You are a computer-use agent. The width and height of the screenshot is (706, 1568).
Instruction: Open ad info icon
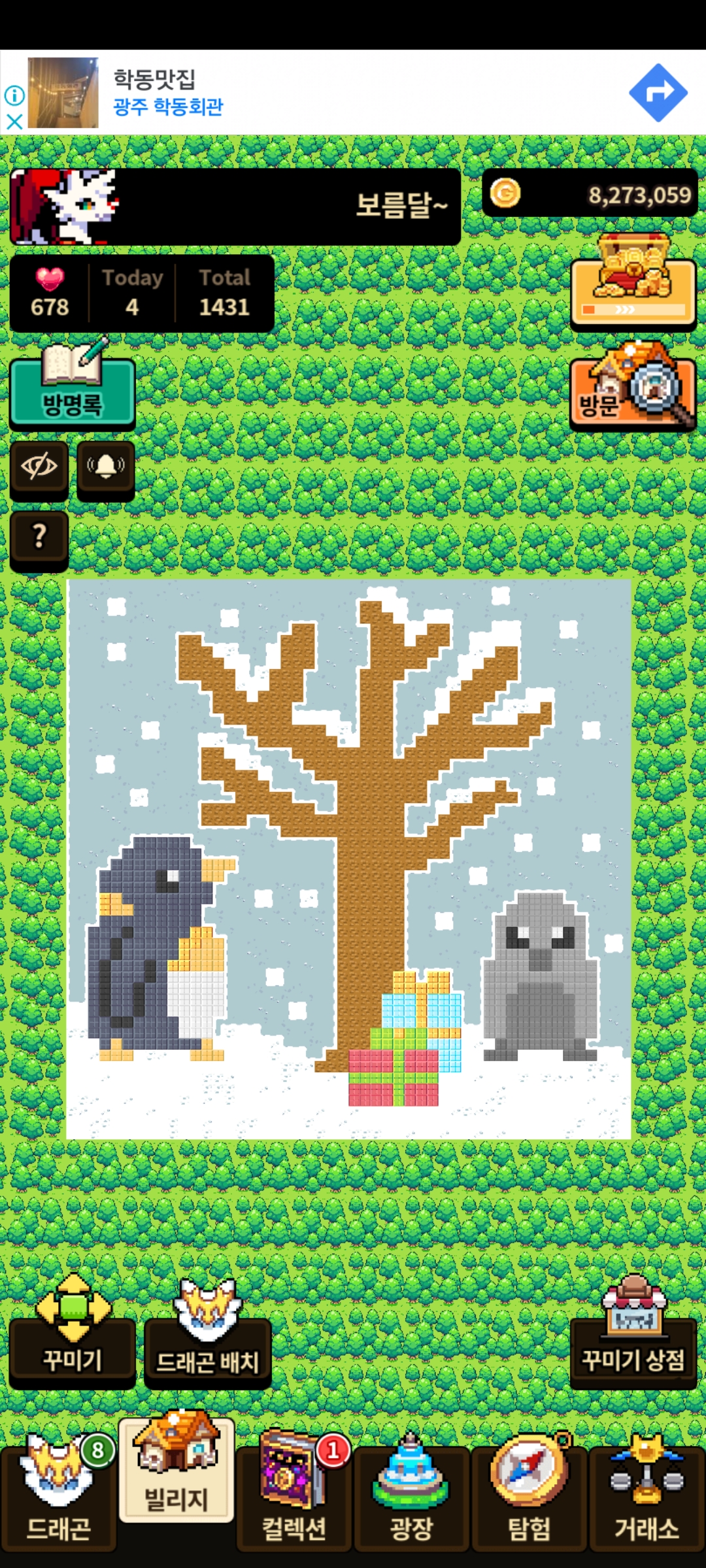[14, 95]
